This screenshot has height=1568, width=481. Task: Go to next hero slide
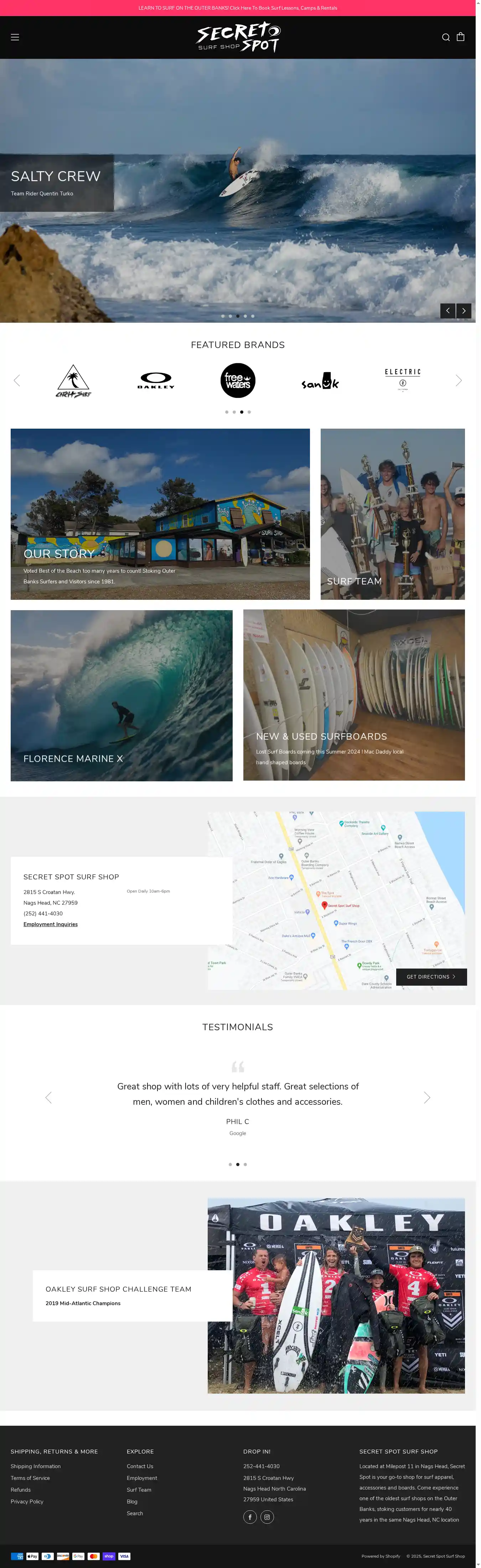coord(464,311)
